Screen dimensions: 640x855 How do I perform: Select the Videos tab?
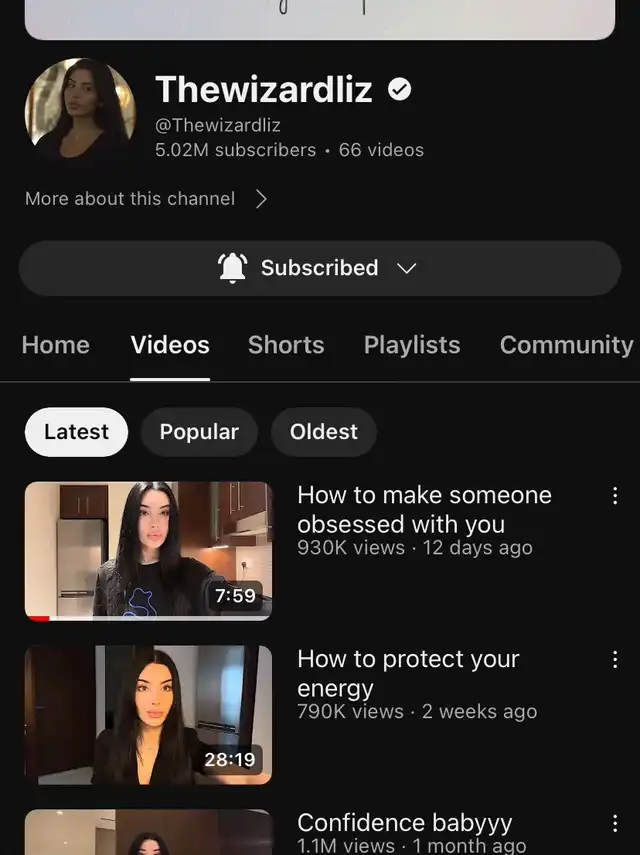170,345
